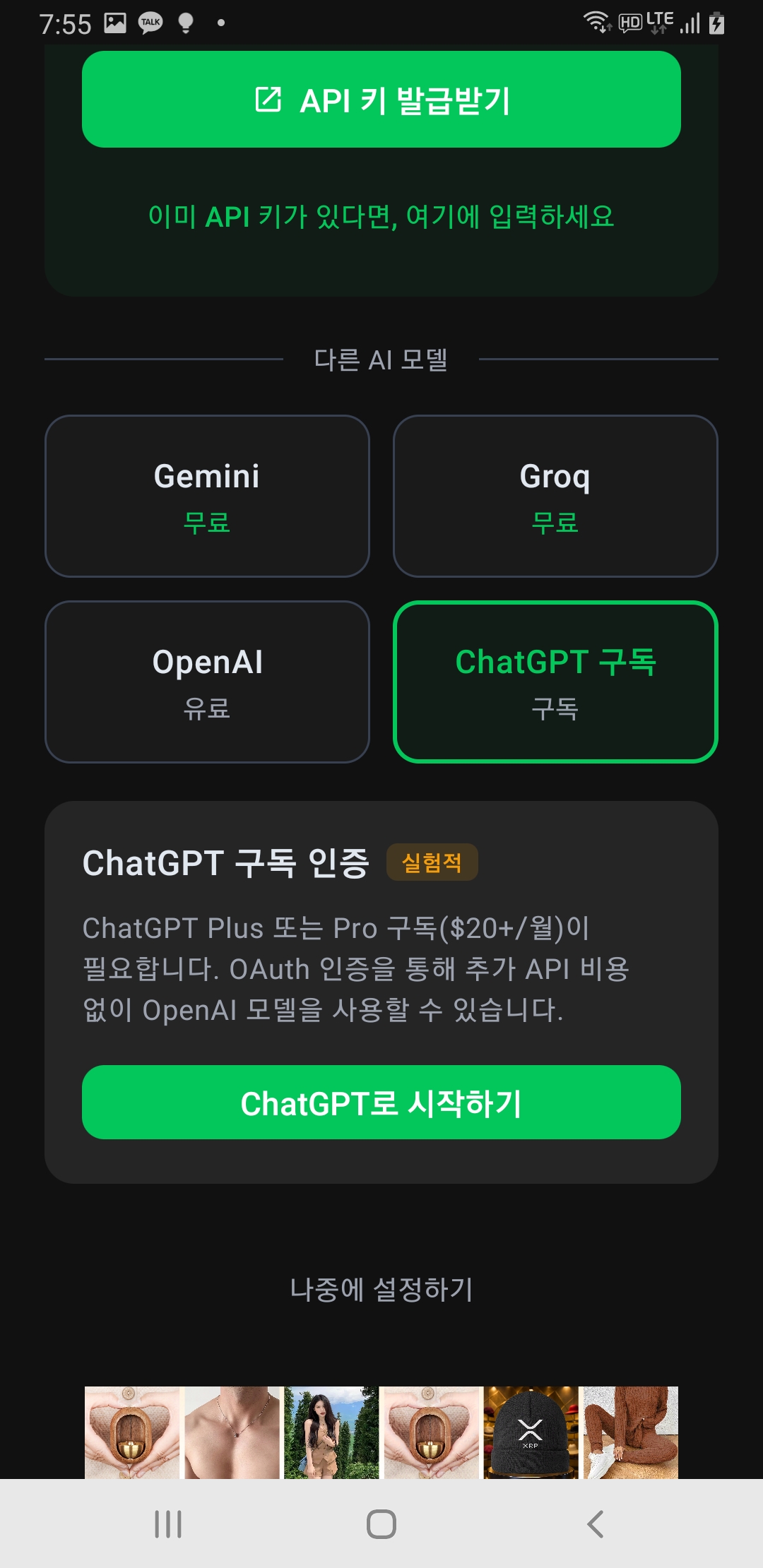
Task: Tap the ChatGPT로 시작하기 button
Action: point(381,1103)
